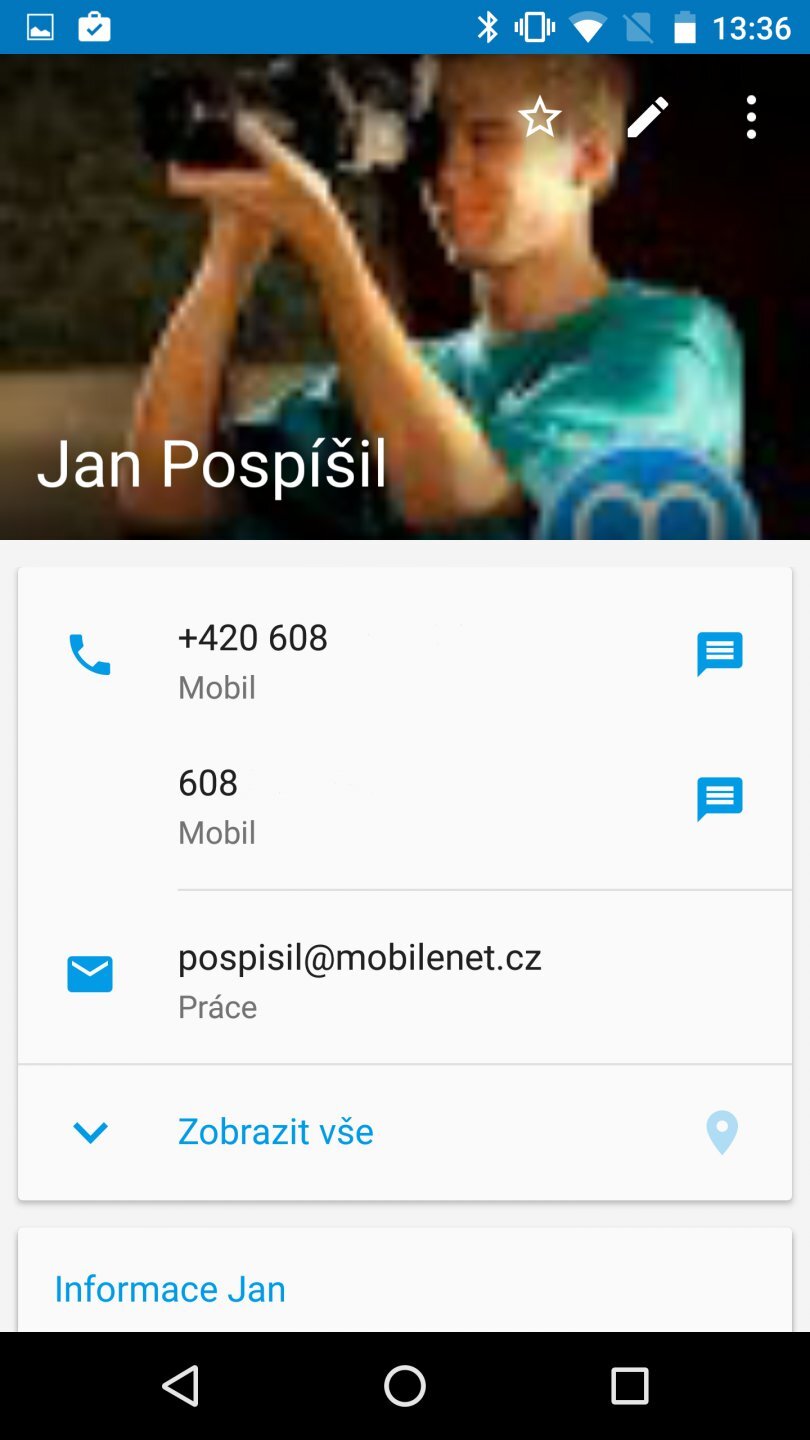Go back using the system back button

pos(181,1386)
